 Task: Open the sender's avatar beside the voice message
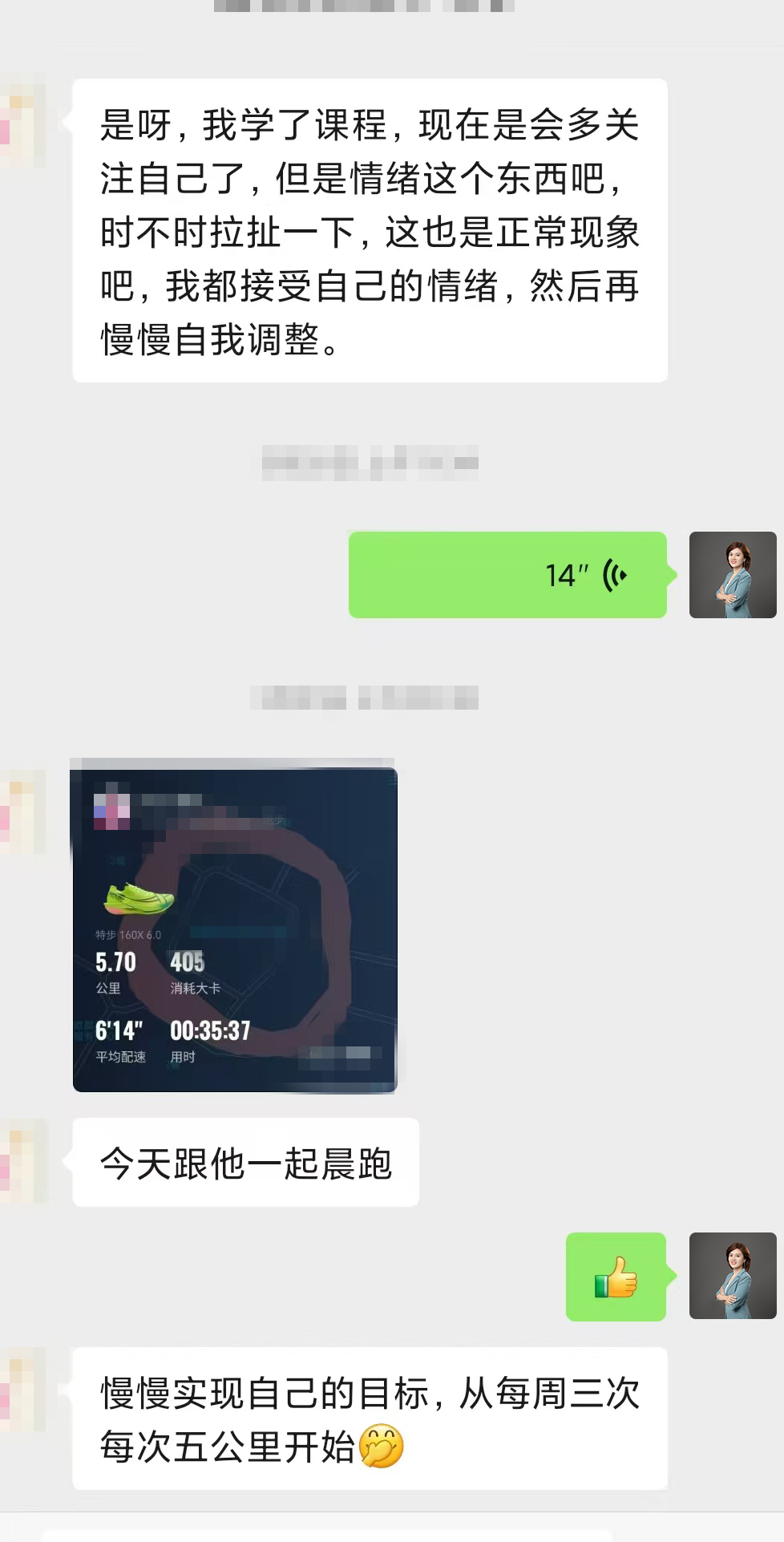(x=733, y=575)
